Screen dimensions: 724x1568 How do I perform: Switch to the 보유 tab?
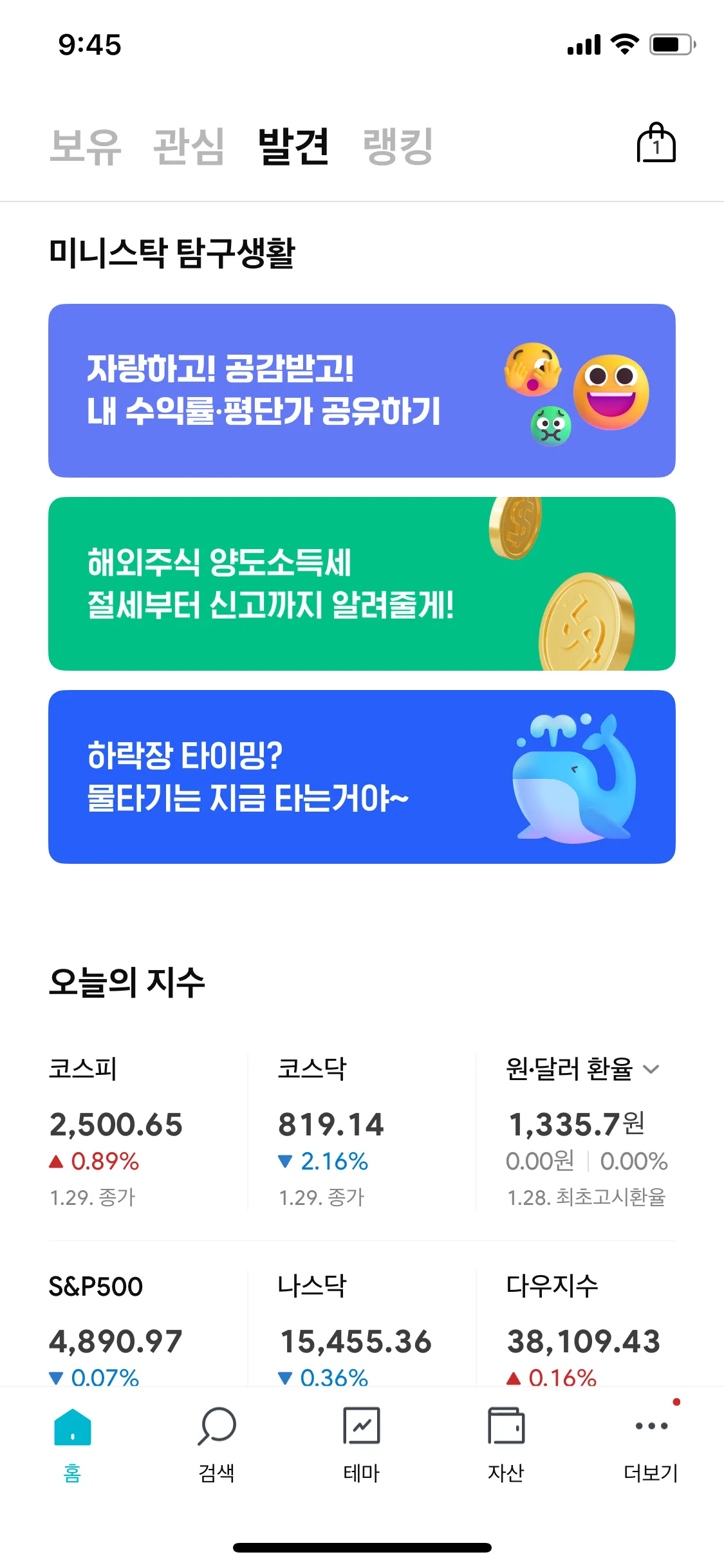click(86, 146)
